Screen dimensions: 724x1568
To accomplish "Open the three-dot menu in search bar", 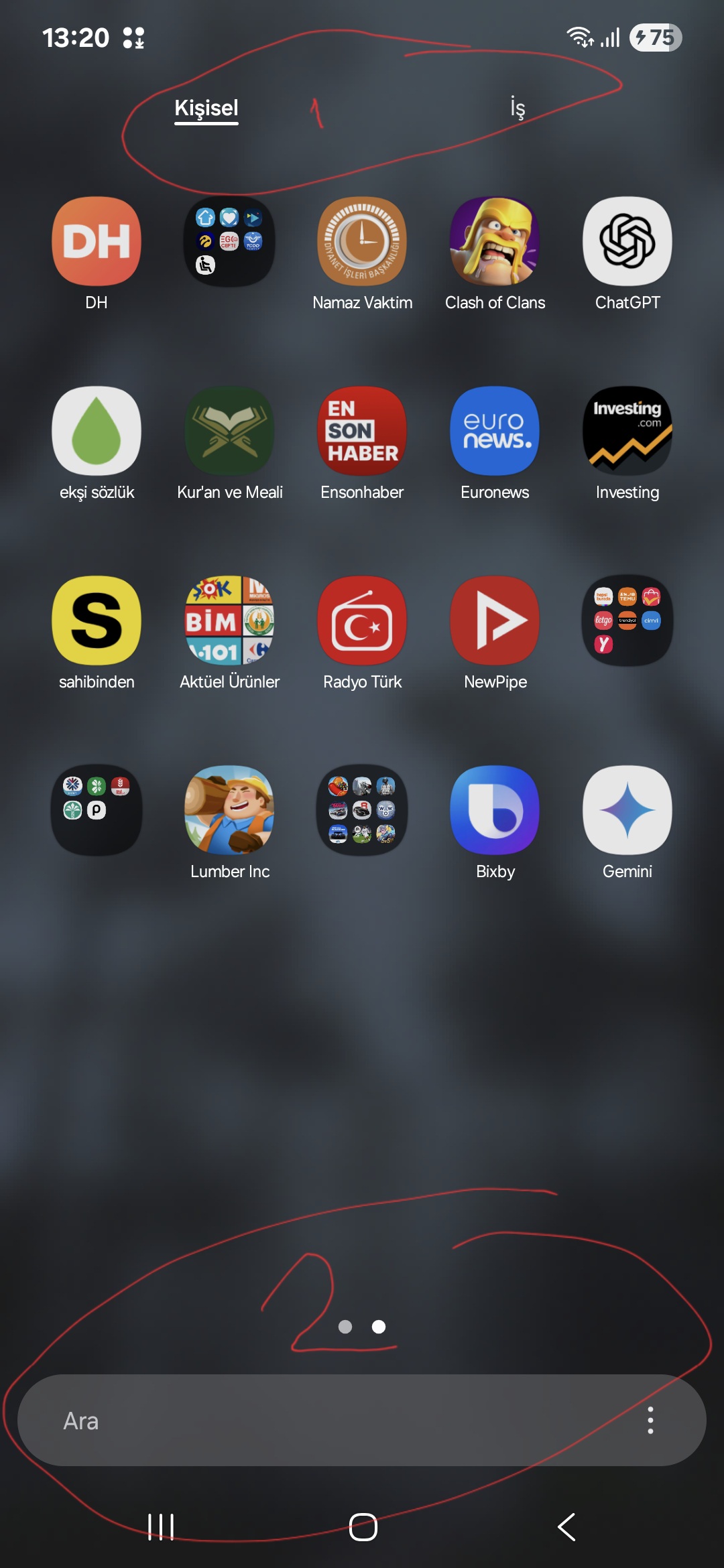I will coord(650,1420).
